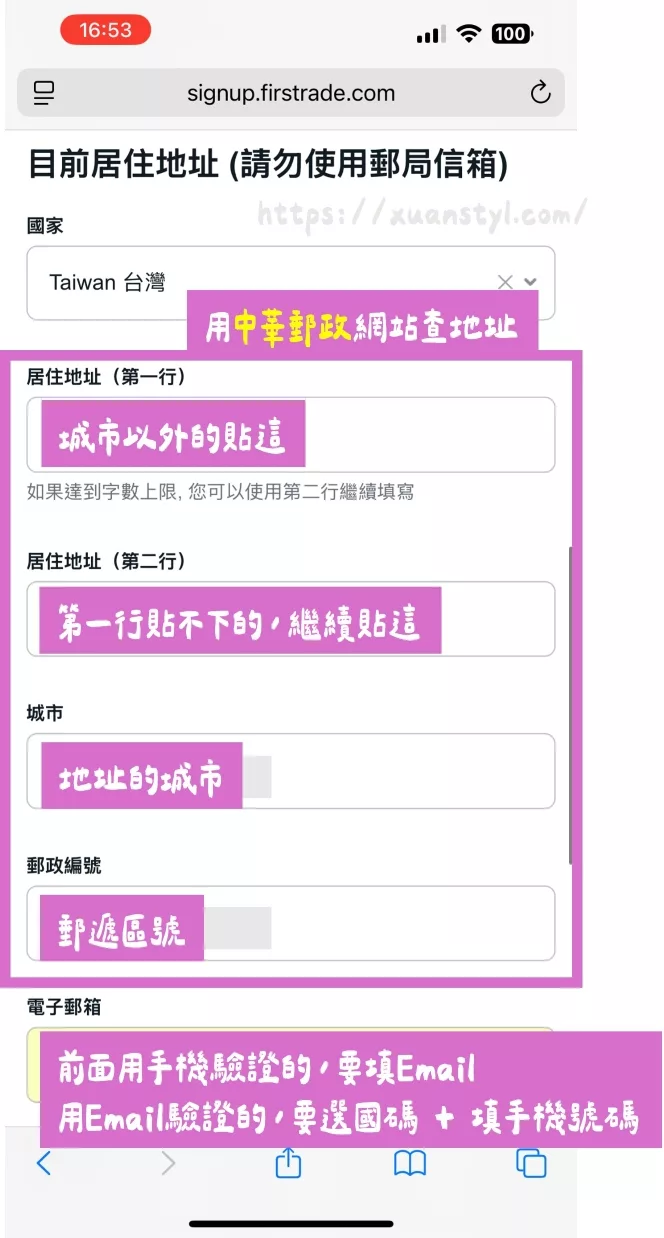Clear the selected country with the X
Viewport: 664px width, 1238px height.
[x=505, y=282]
